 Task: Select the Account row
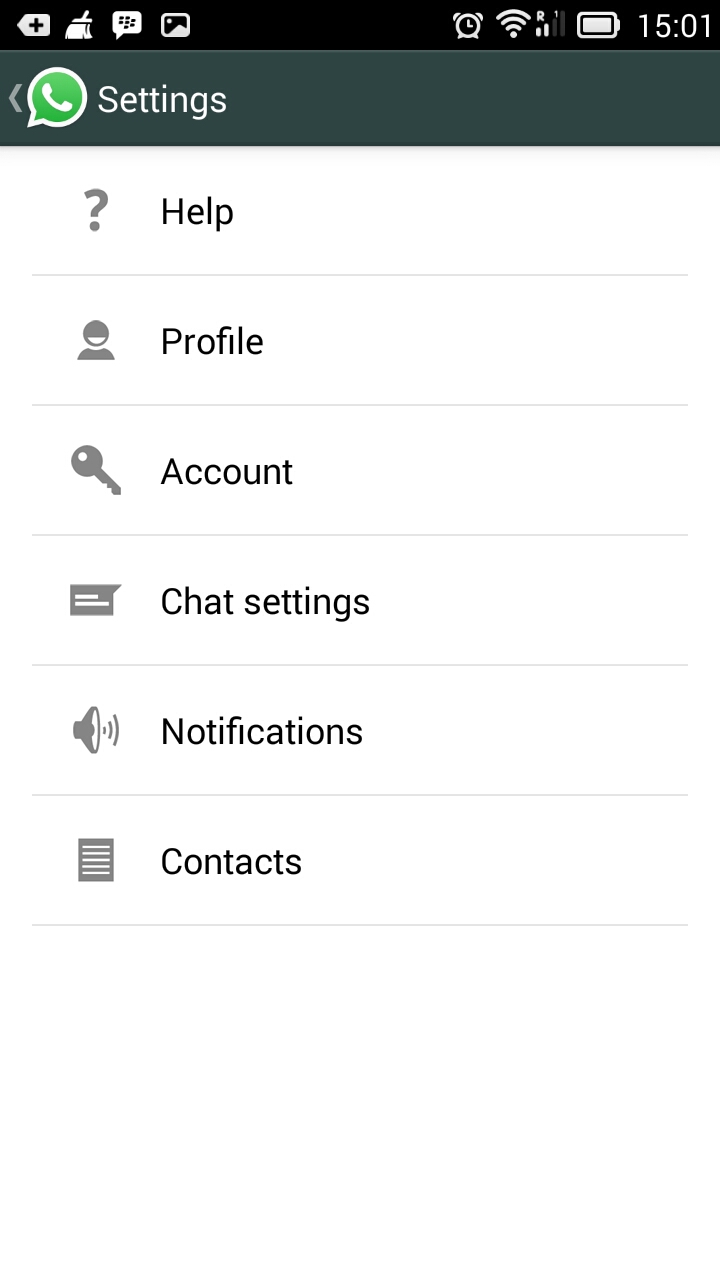pyautogui.click(x=360, y=471)
